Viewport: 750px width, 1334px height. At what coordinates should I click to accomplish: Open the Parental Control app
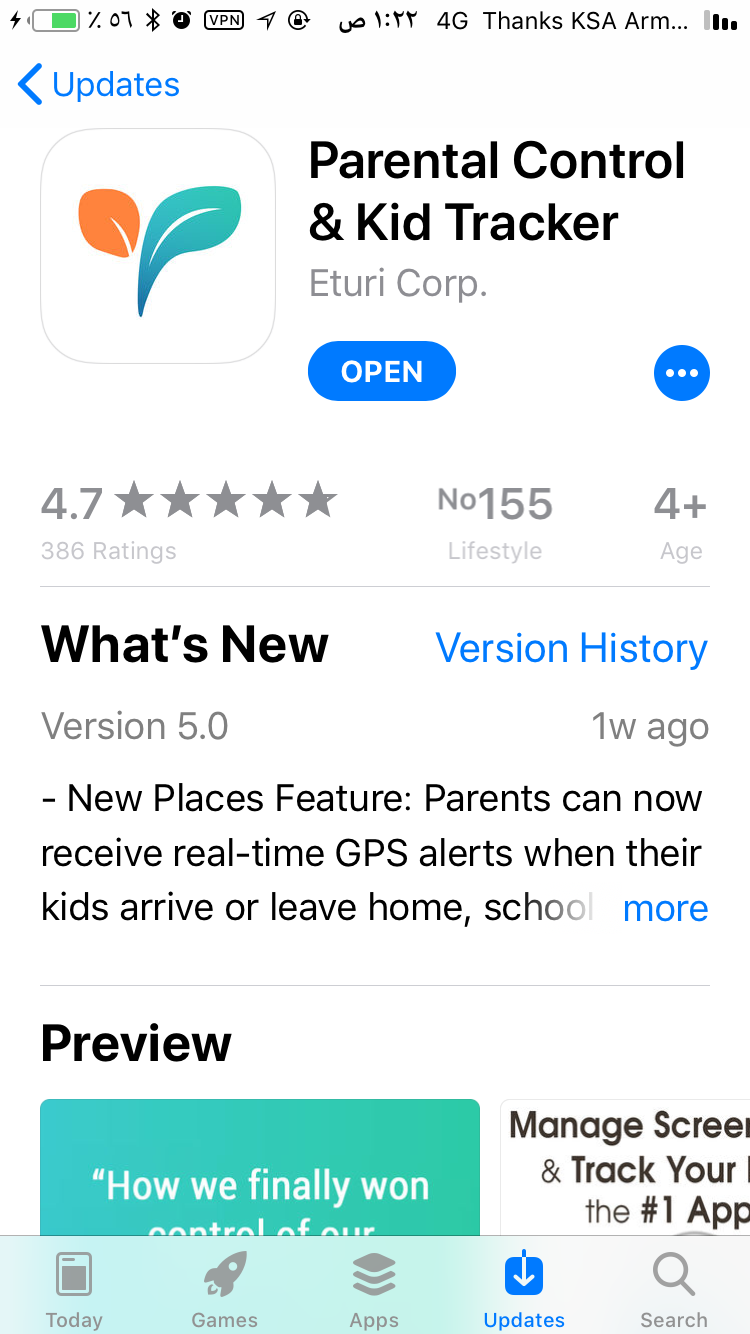click(382, 372)
